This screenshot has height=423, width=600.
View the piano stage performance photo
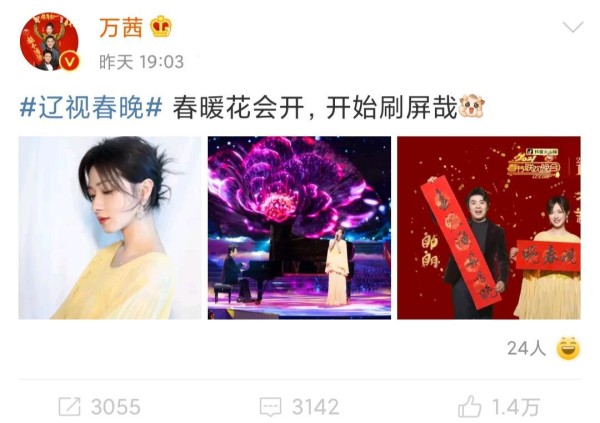coord(299,228)
